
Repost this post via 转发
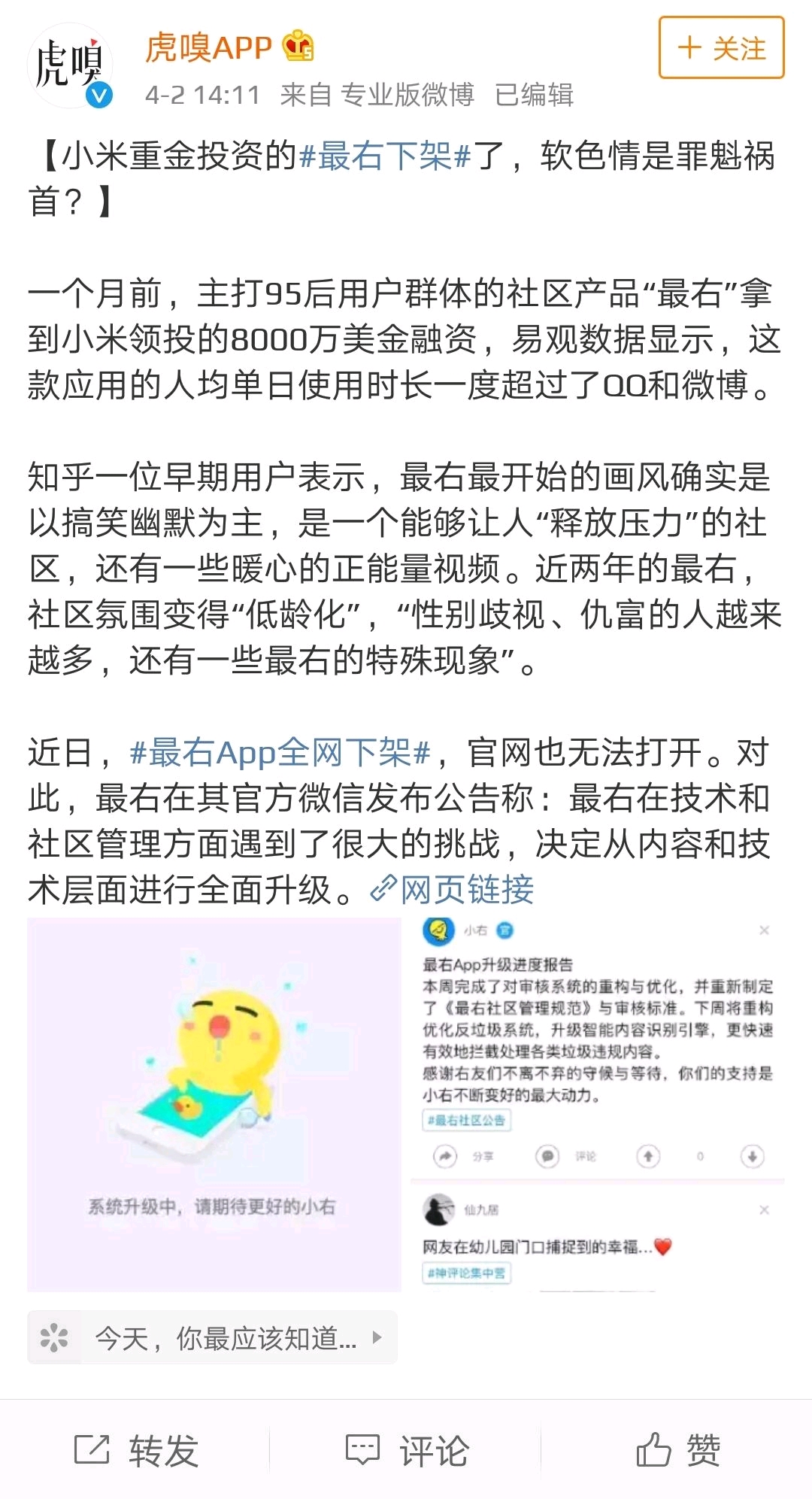136,1449
